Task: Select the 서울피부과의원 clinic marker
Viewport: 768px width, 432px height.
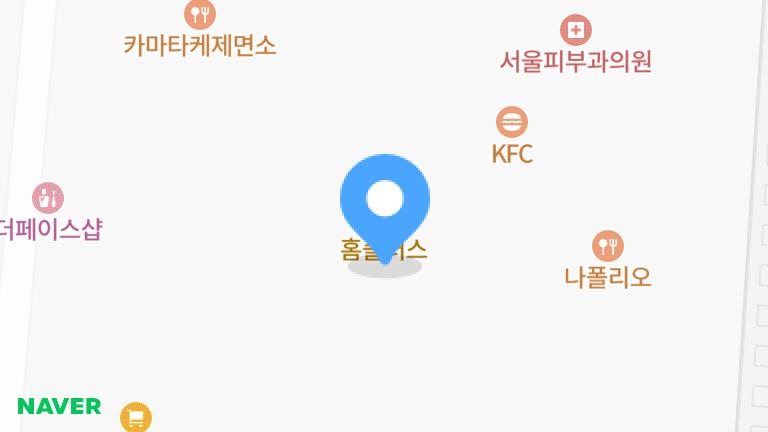Action: (x=575, y=30)
